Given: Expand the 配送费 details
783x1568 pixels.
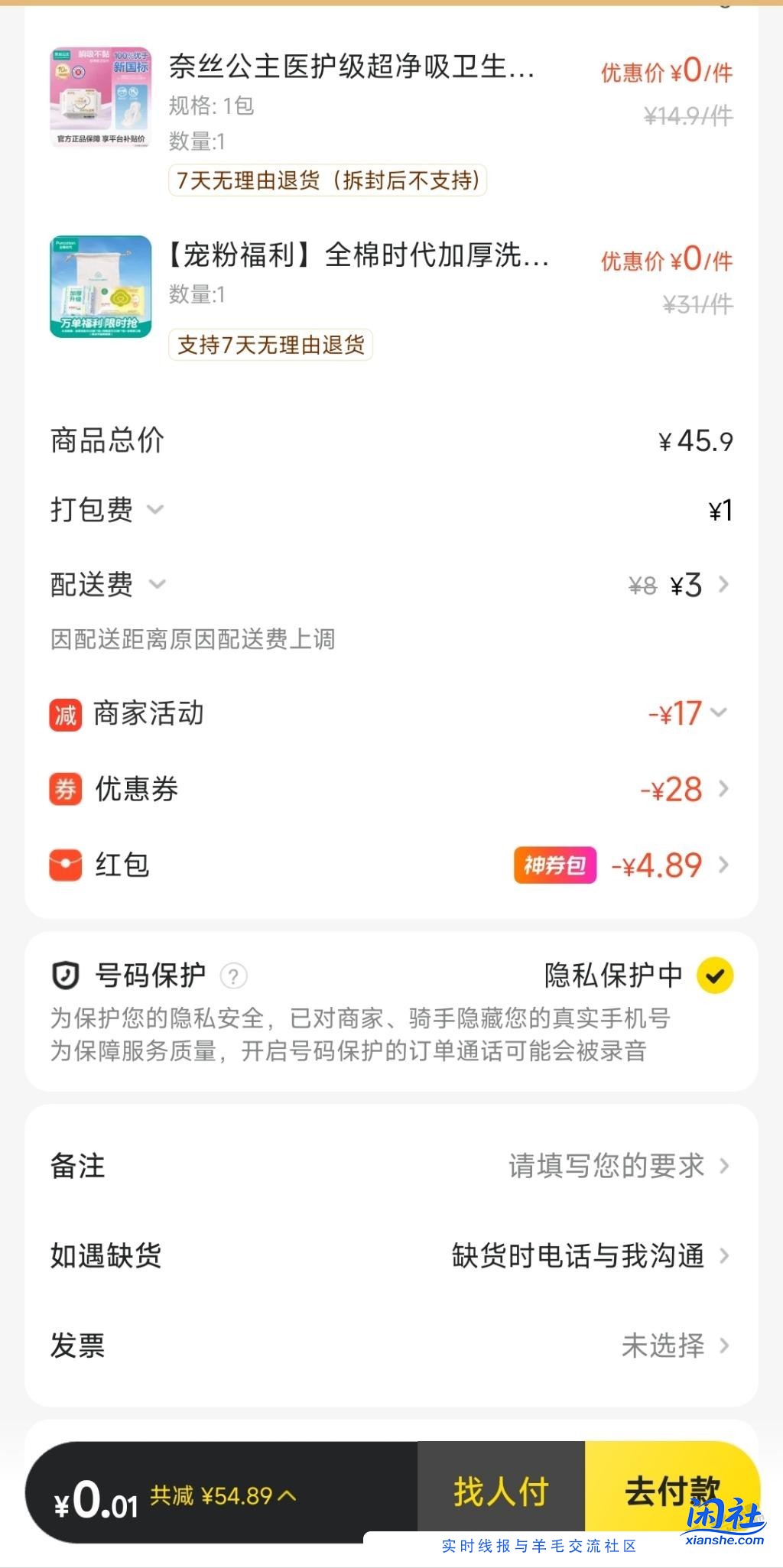Looking at the screenshot, I should (158, 585).
